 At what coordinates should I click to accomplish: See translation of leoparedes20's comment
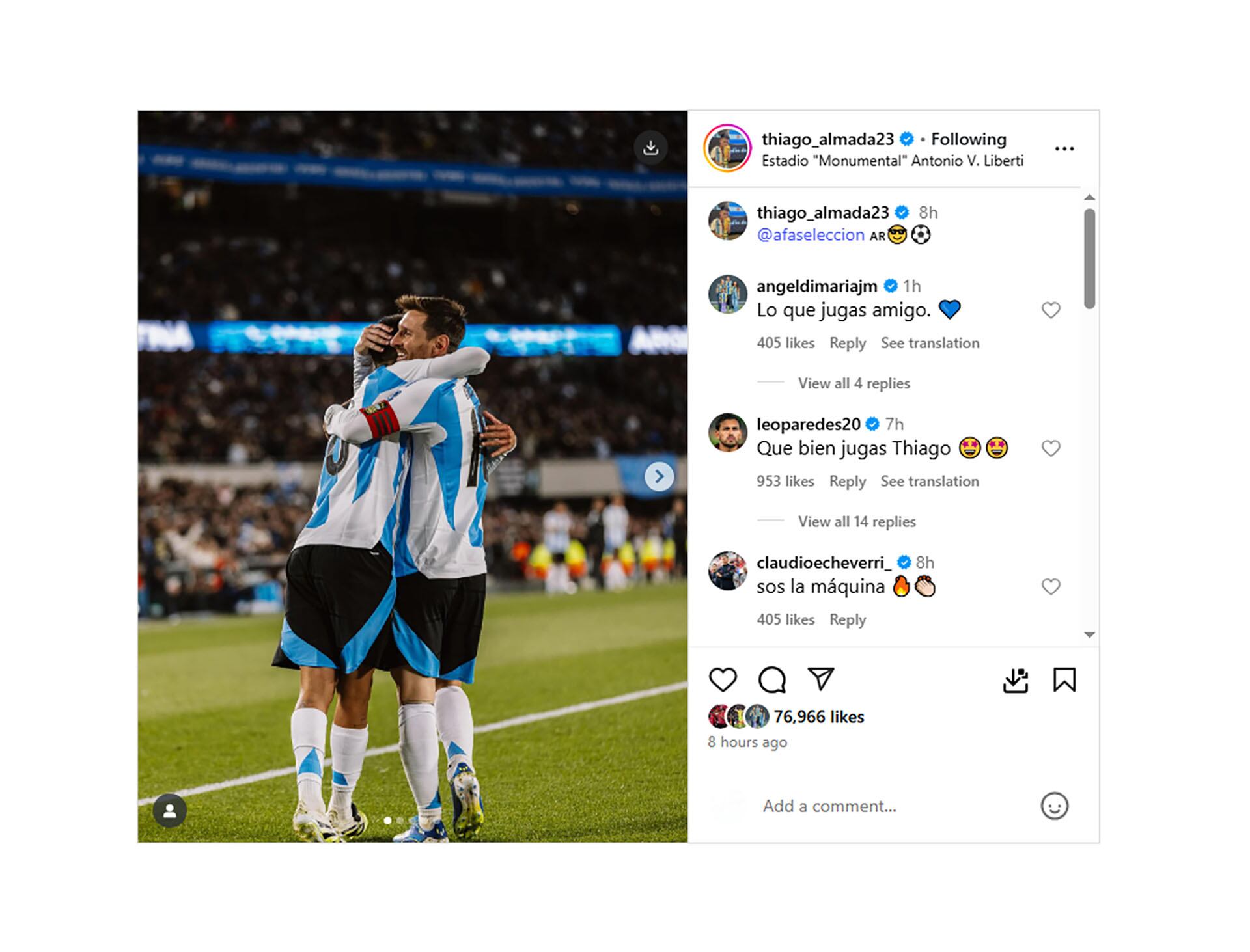929,482
